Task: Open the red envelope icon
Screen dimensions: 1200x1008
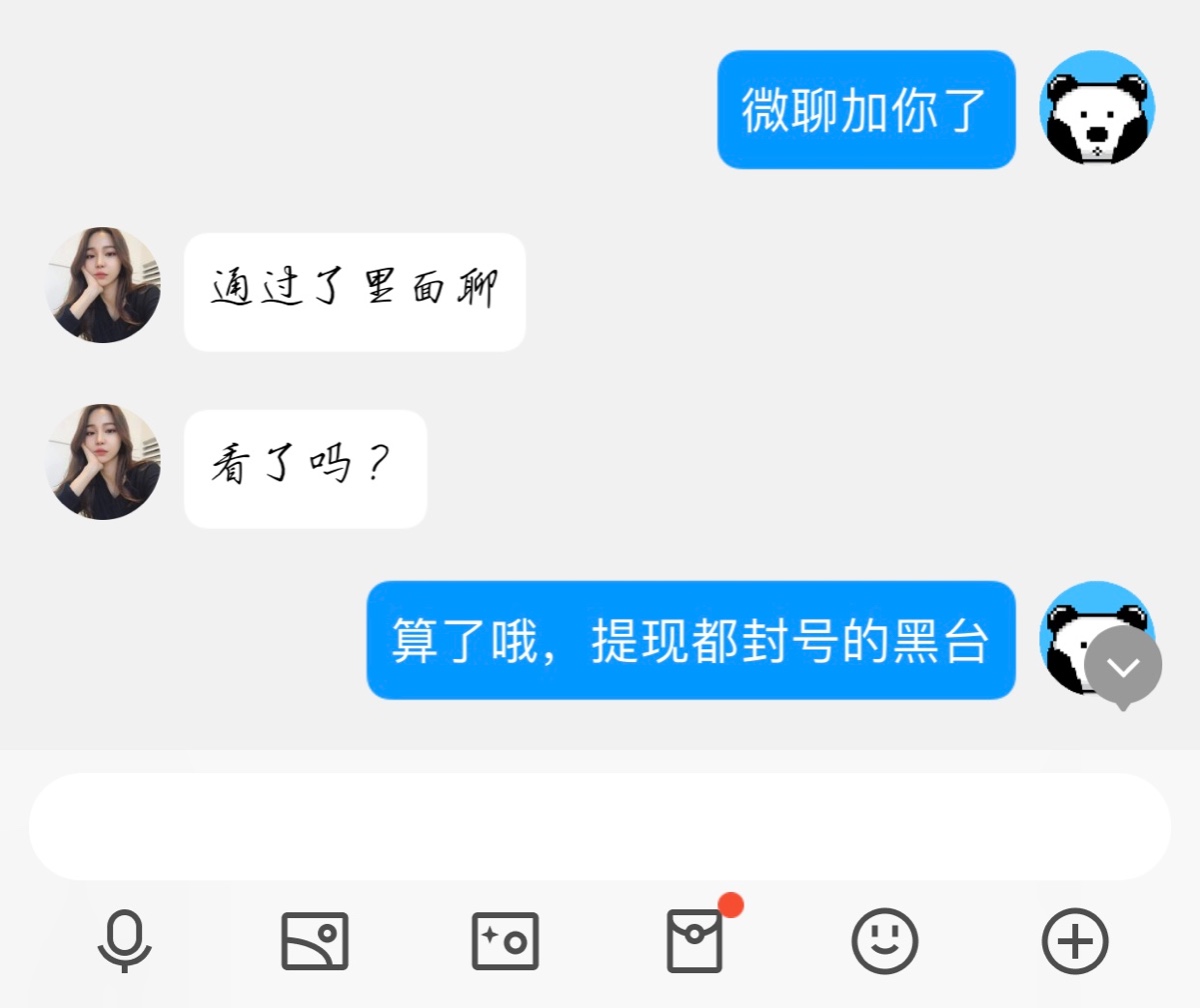Action: pyautogui.click(x=695, y=942)
